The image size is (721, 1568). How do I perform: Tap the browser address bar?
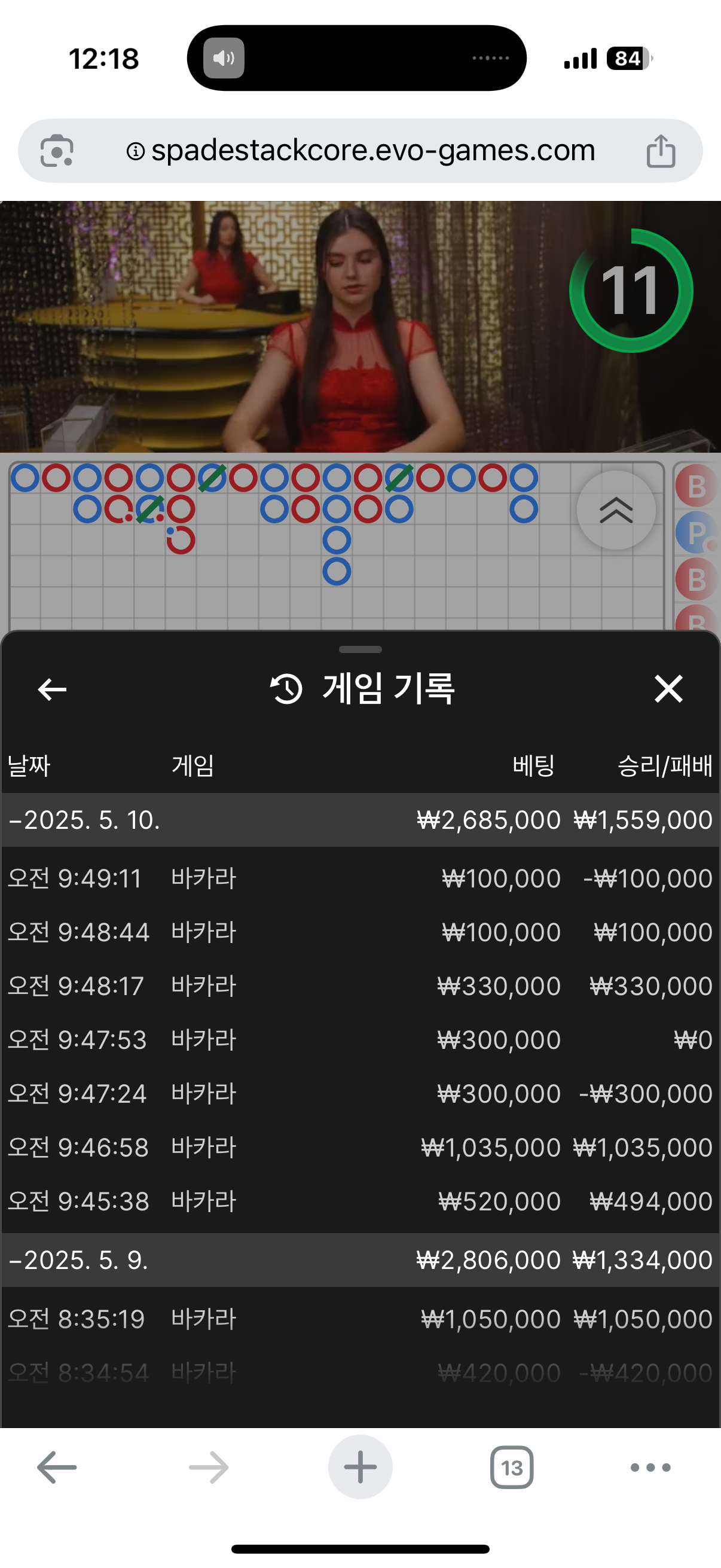360,150
